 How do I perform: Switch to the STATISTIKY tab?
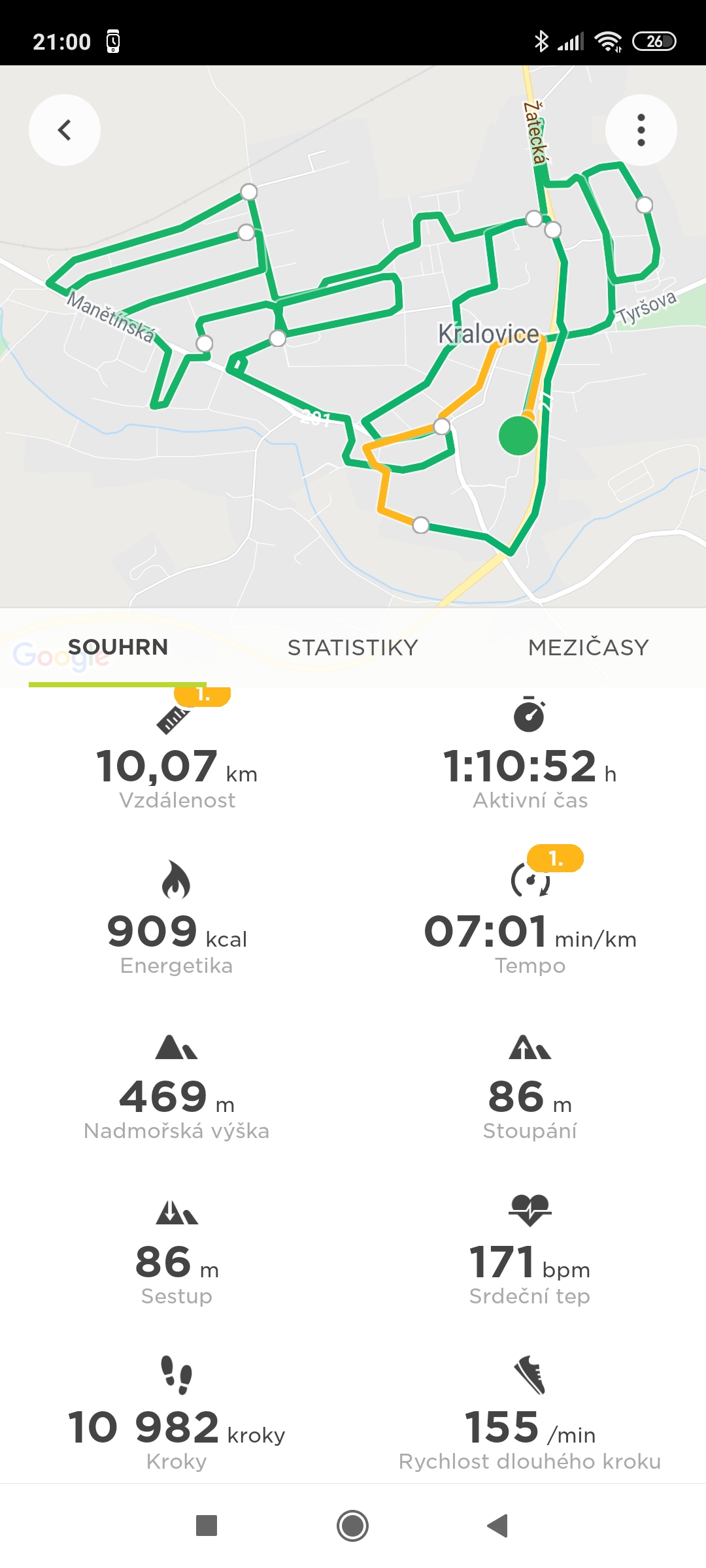(353, 647)
